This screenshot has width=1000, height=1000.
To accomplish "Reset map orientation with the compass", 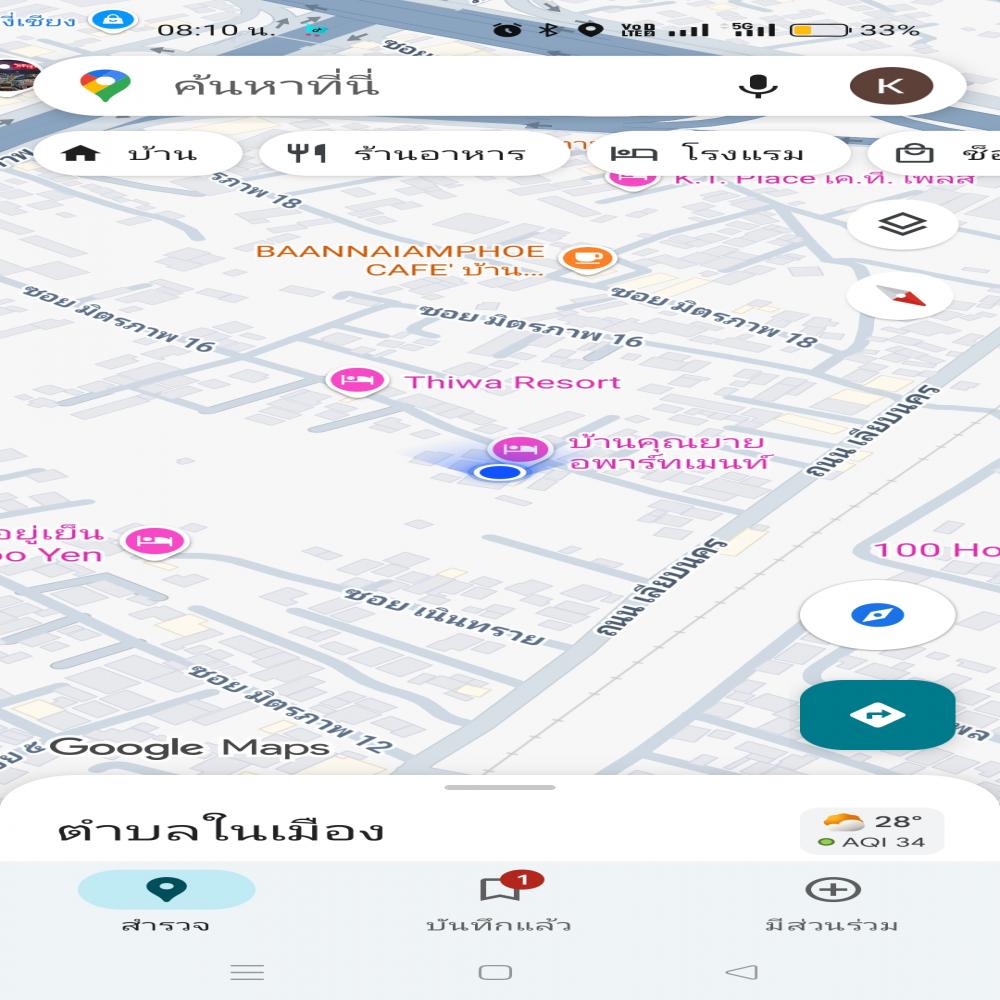I will [x=902, y=296].
